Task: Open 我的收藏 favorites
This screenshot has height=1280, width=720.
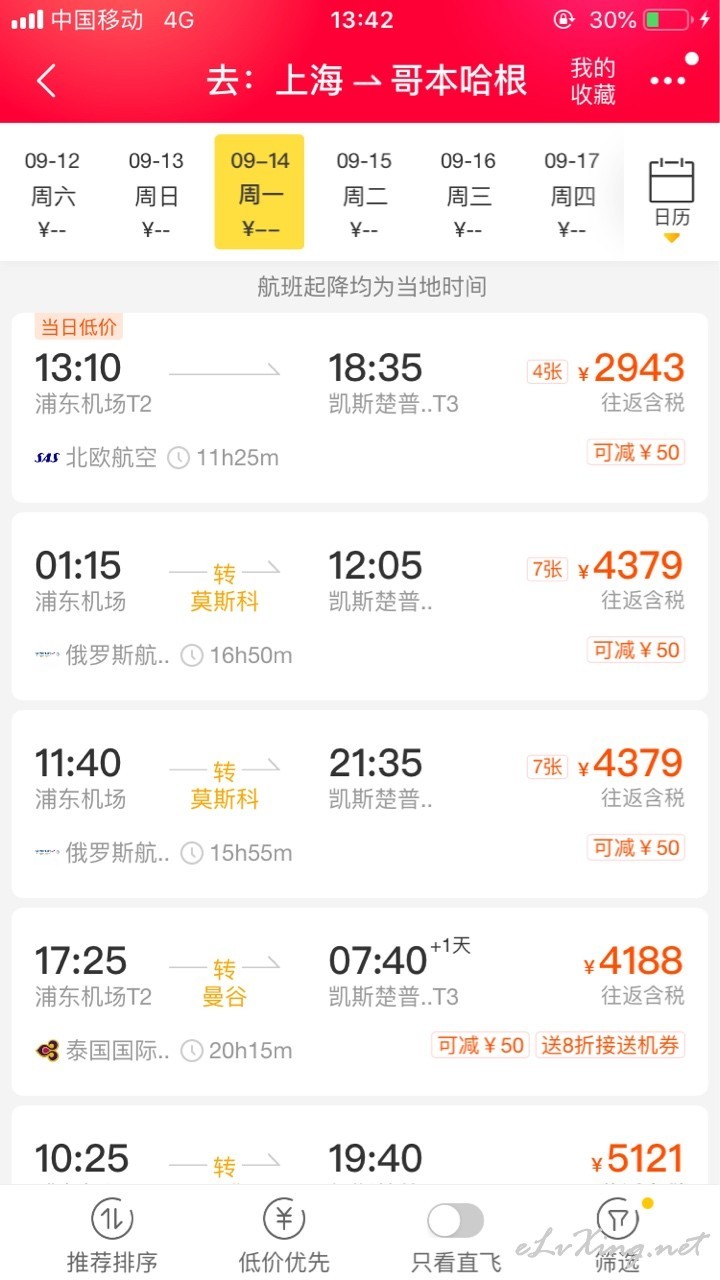Action: pos(593,81)
